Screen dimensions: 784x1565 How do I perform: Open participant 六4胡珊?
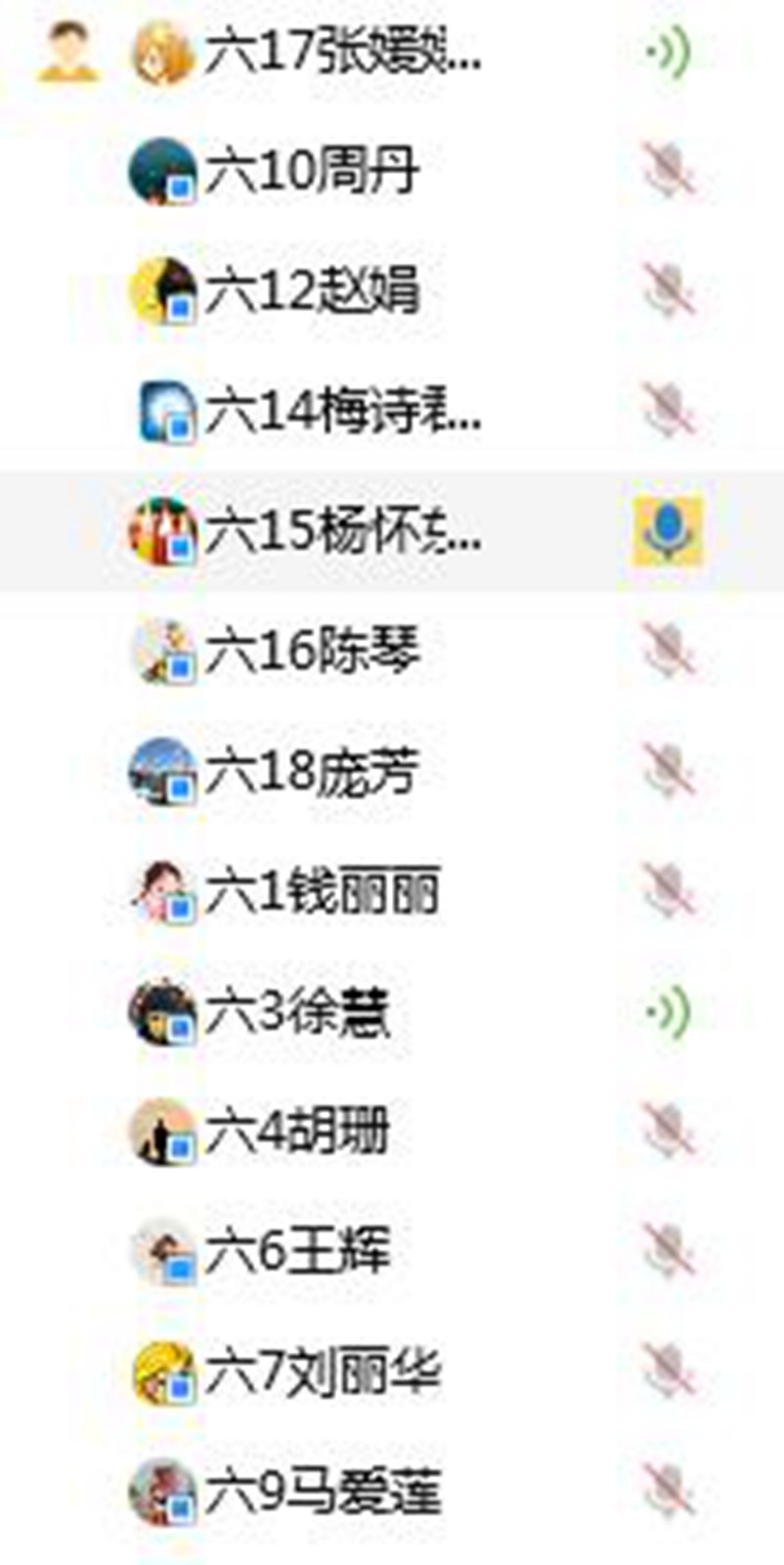[296, 1132]
